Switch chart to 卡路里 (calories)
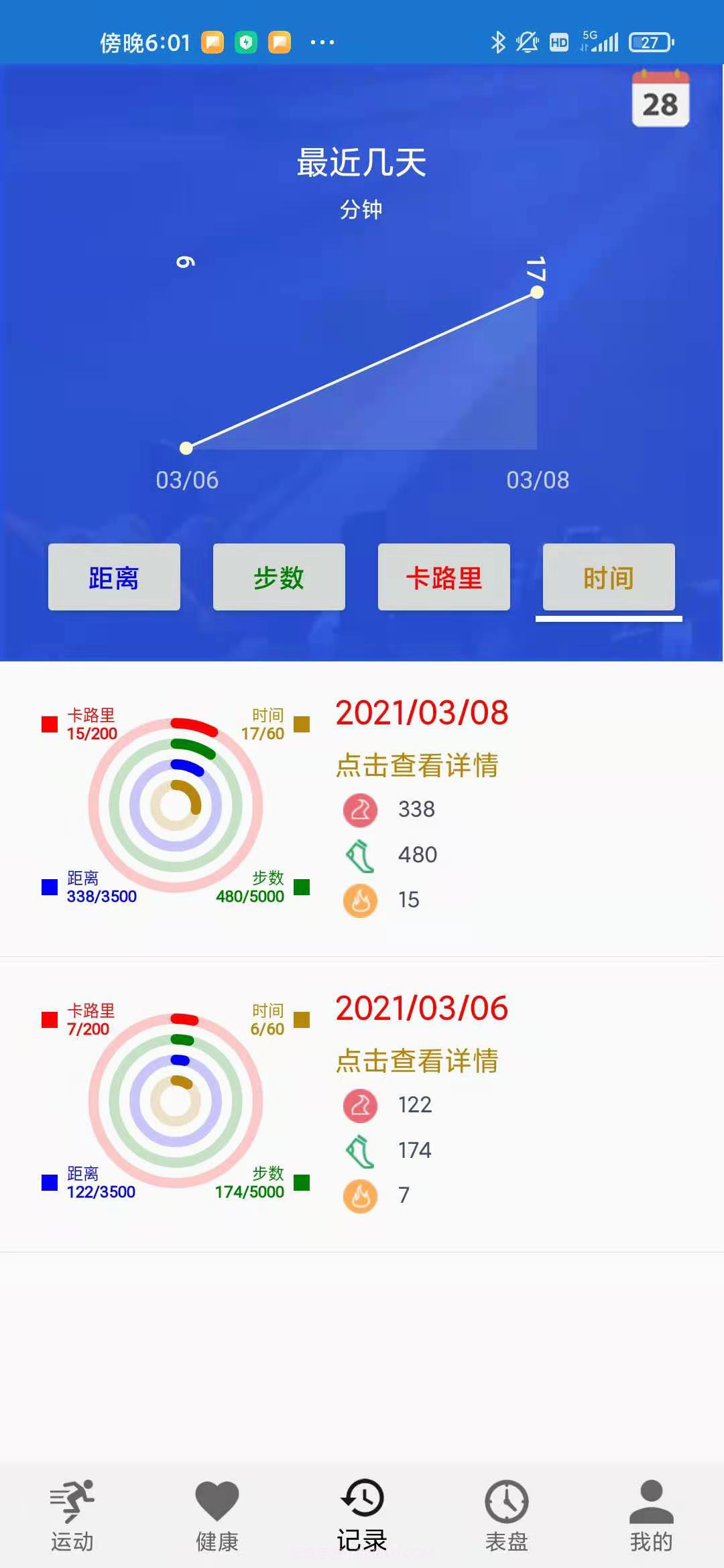Image resolution: width=724 pixels, height=1568 pixels. pyautogui.click(x=444, y=577)
